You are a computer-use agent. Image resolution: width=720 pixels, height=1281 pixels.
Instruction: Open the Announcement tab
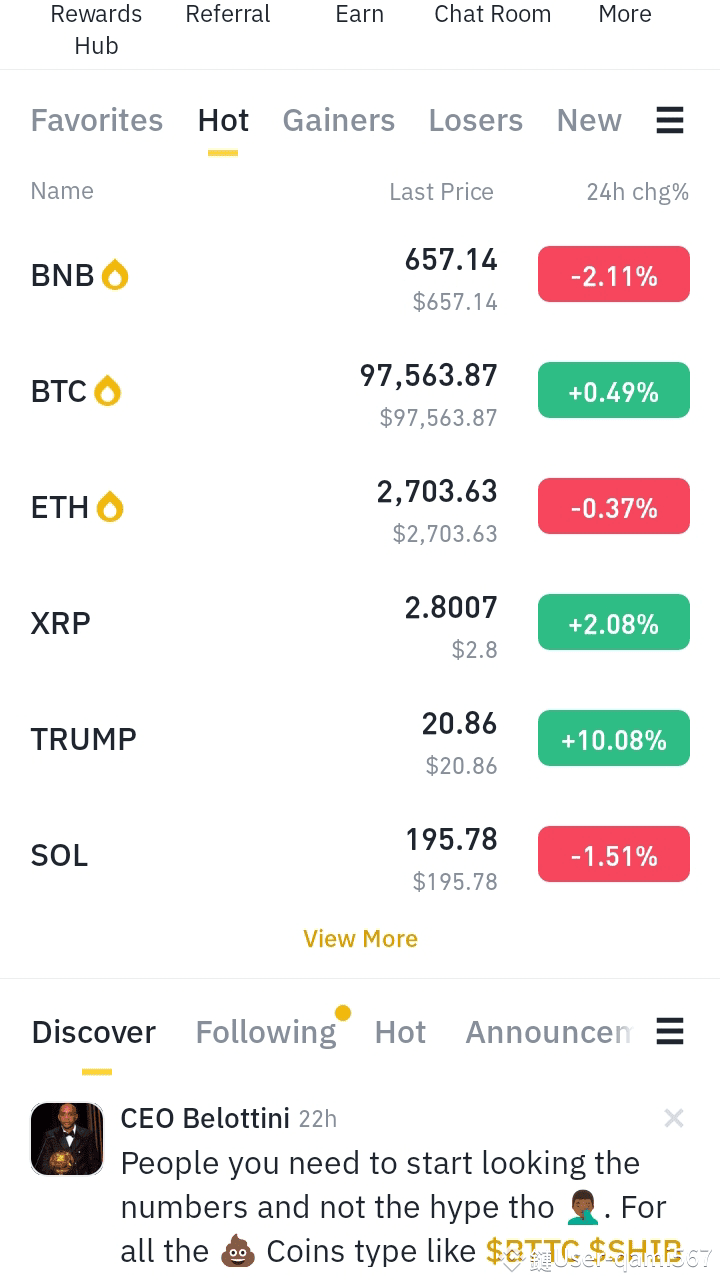(x=549, y=1032)
